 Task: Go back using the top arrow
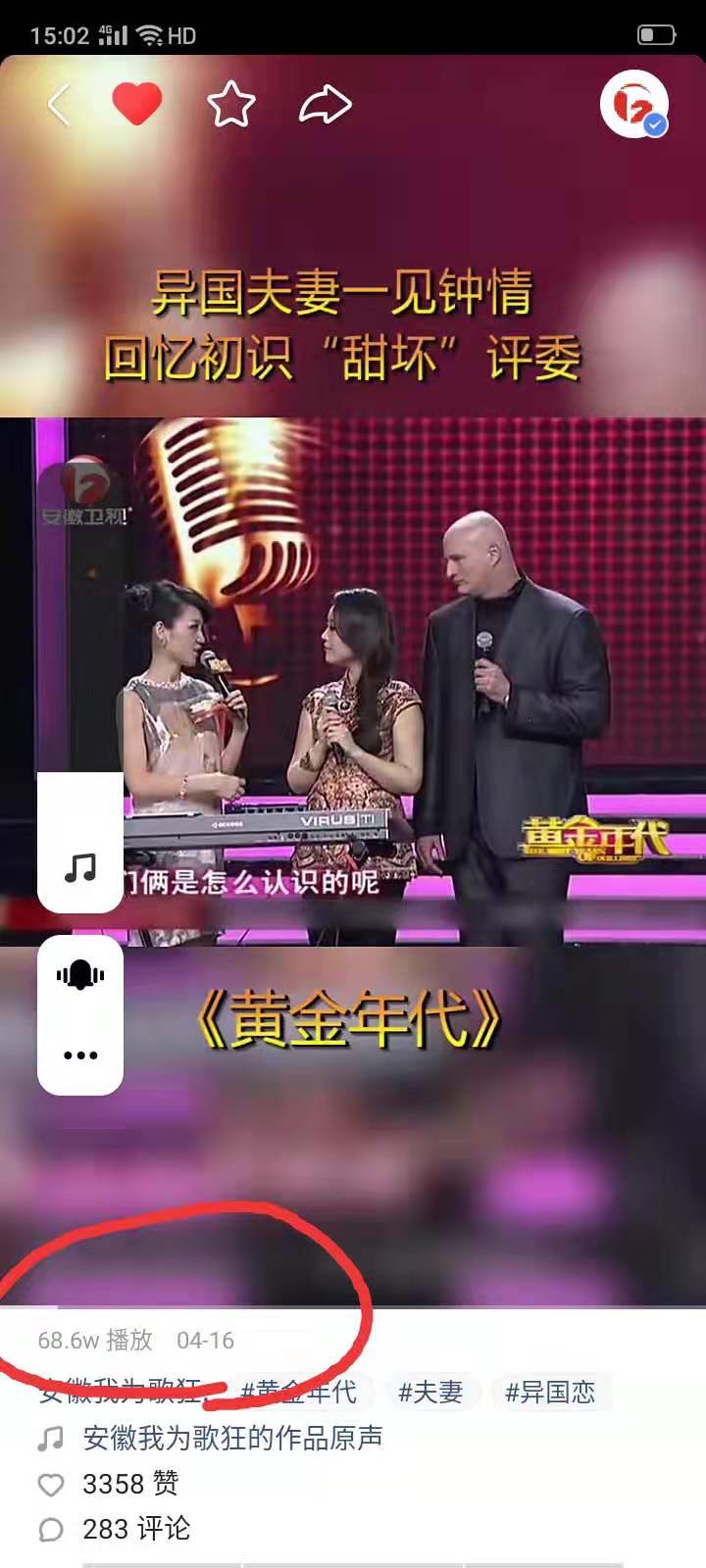point(59,105)
